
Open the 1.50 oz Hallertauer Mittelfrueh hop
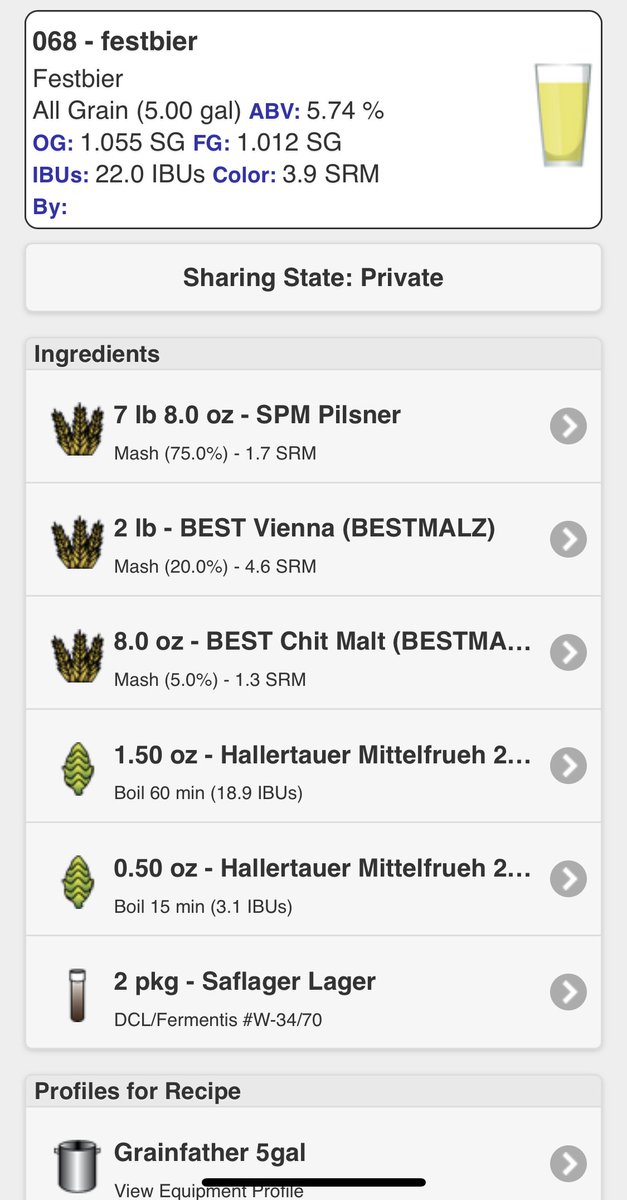tap(313, 766)
